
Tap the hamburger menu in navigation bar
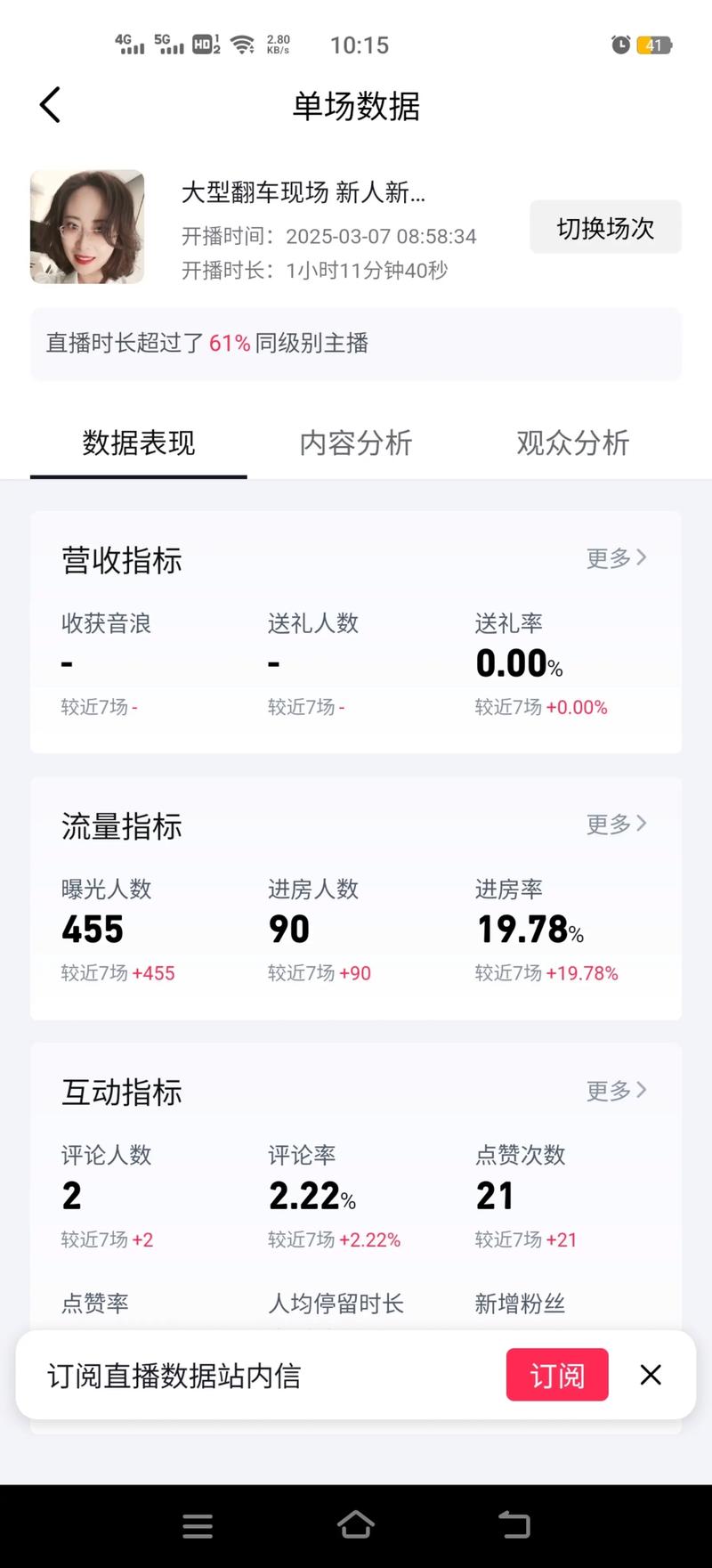click(x=198, y=1524)
